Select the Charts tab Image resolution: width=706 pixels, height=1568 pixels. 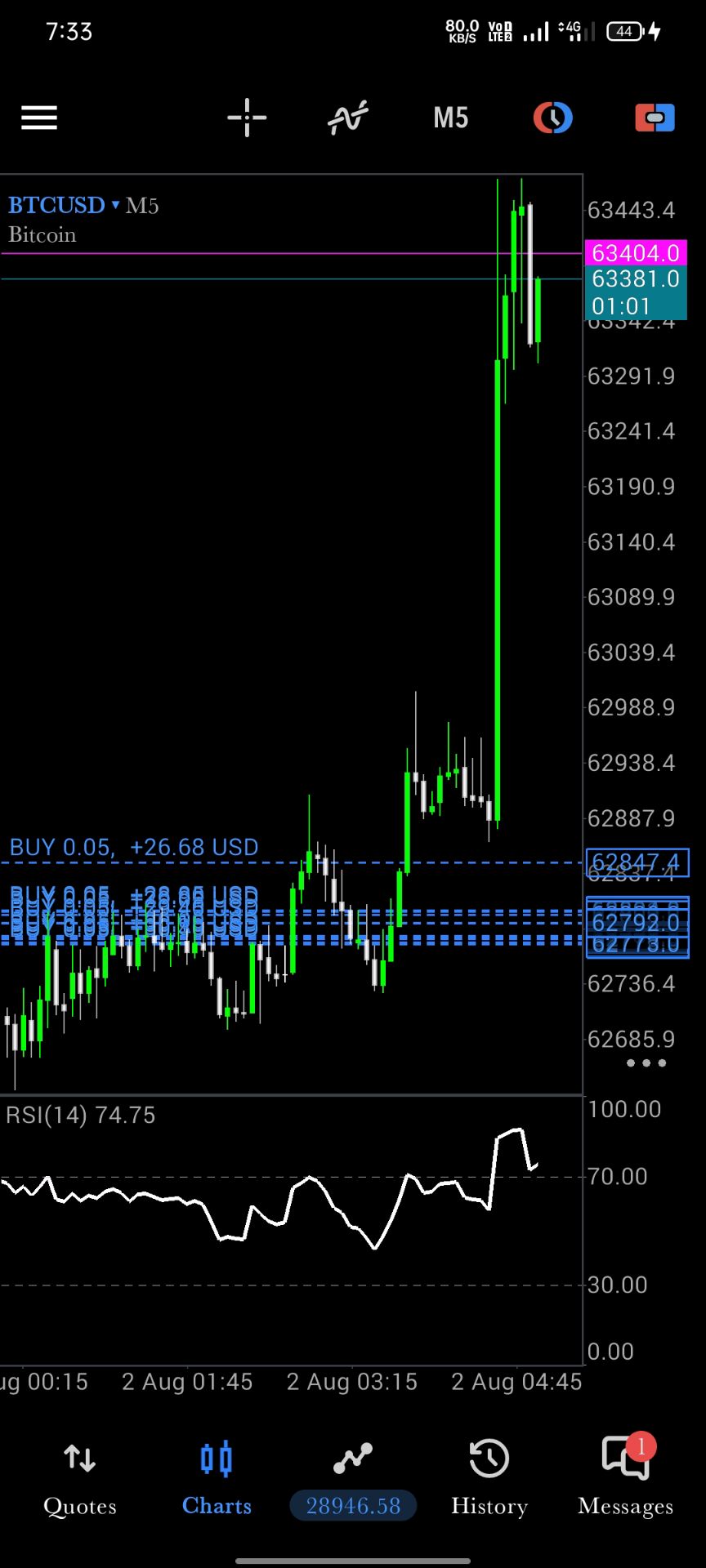tap(217, 1479)
